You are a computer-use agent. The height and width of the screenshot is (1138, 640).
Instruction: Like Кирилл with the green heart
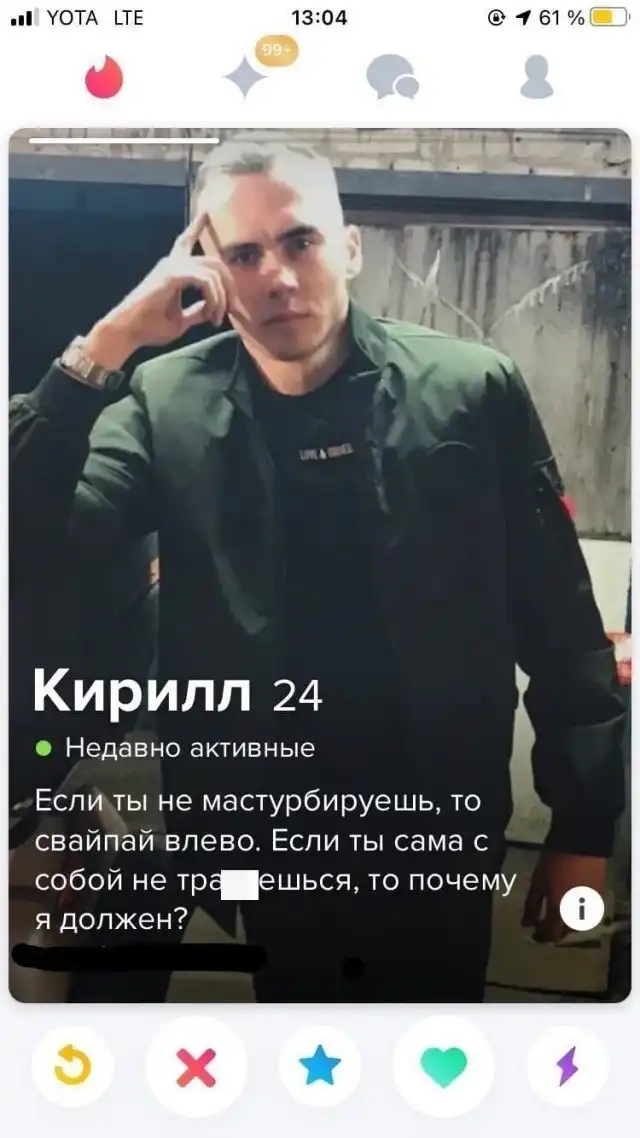click(443, 1067)
